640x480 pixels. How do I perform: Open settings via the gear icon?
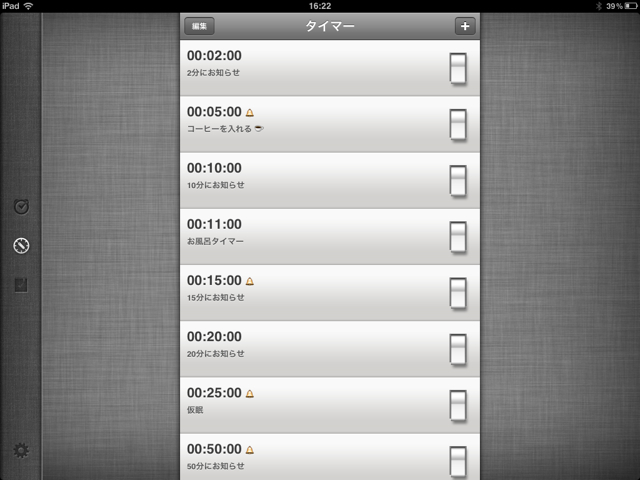[21, 450]
